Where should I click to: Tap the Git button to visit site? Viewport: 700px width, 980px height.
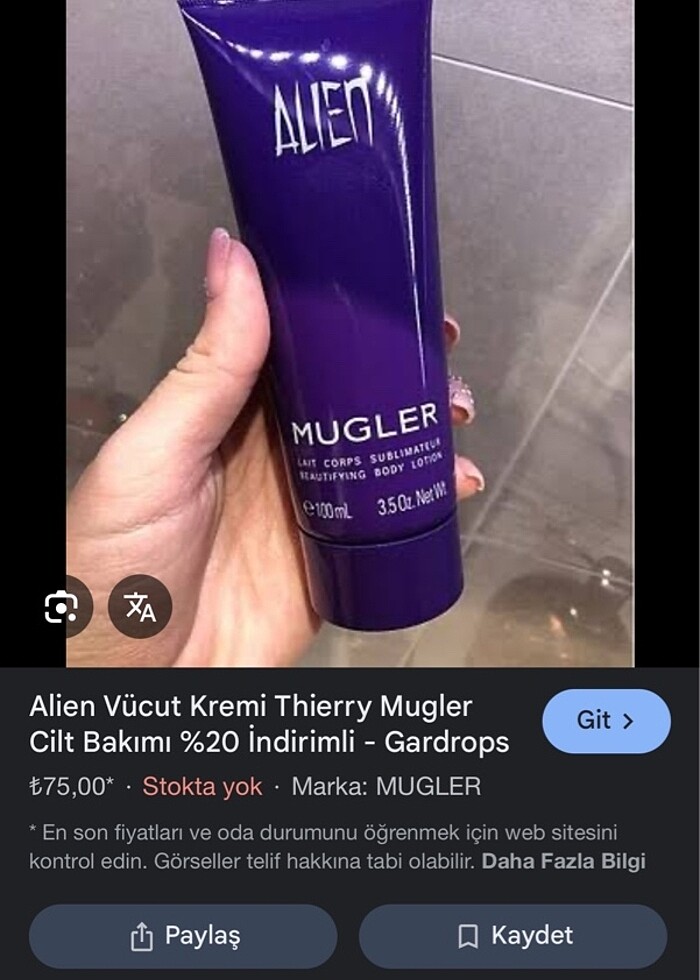pyautogui.click(x=606, y=720)
